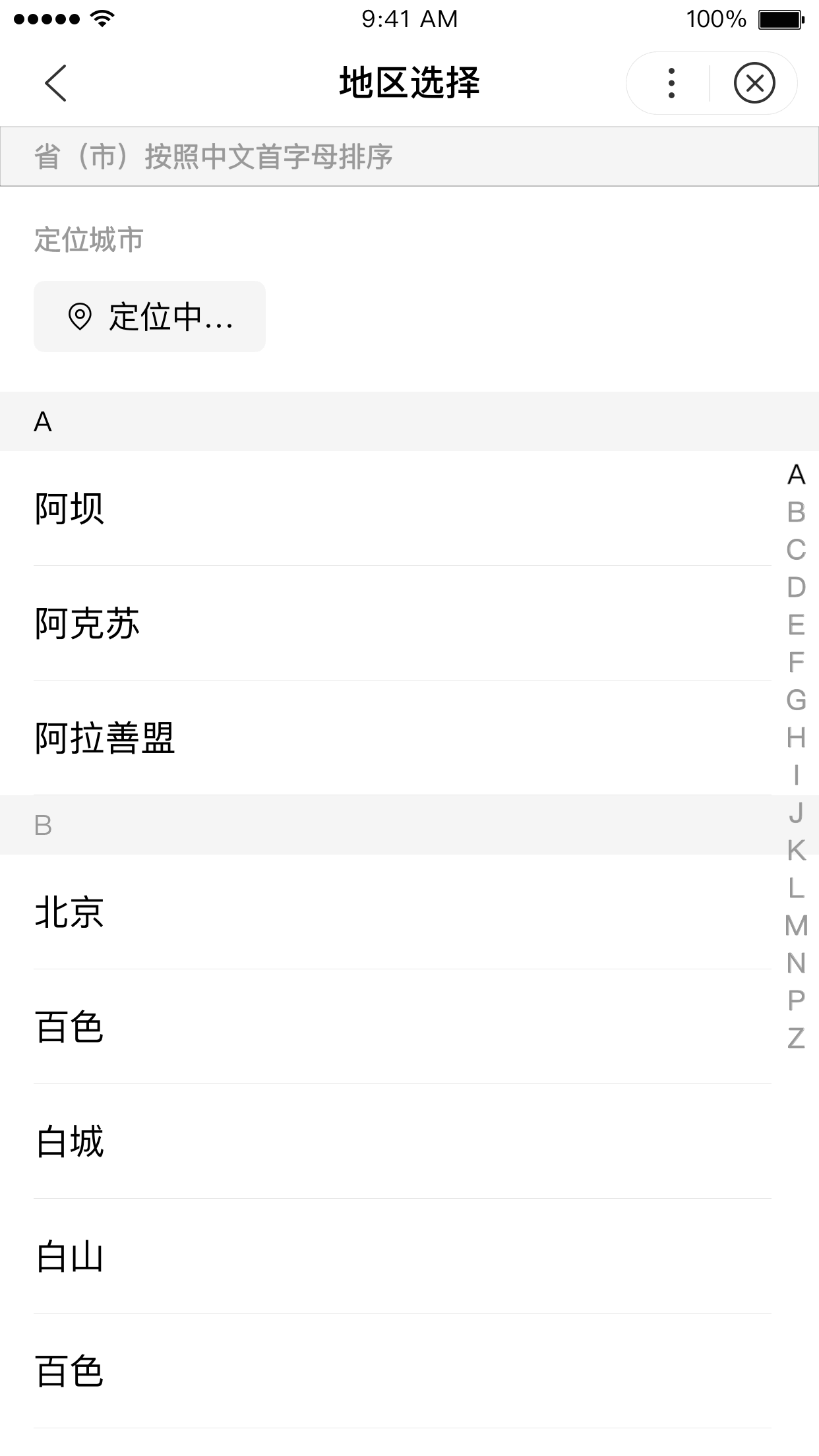Image resolution: width=819 pixels, height=1456 pixels.
Task: Jump to letter C in the side index
Action: pyautogui.click(x=796, y=550)
